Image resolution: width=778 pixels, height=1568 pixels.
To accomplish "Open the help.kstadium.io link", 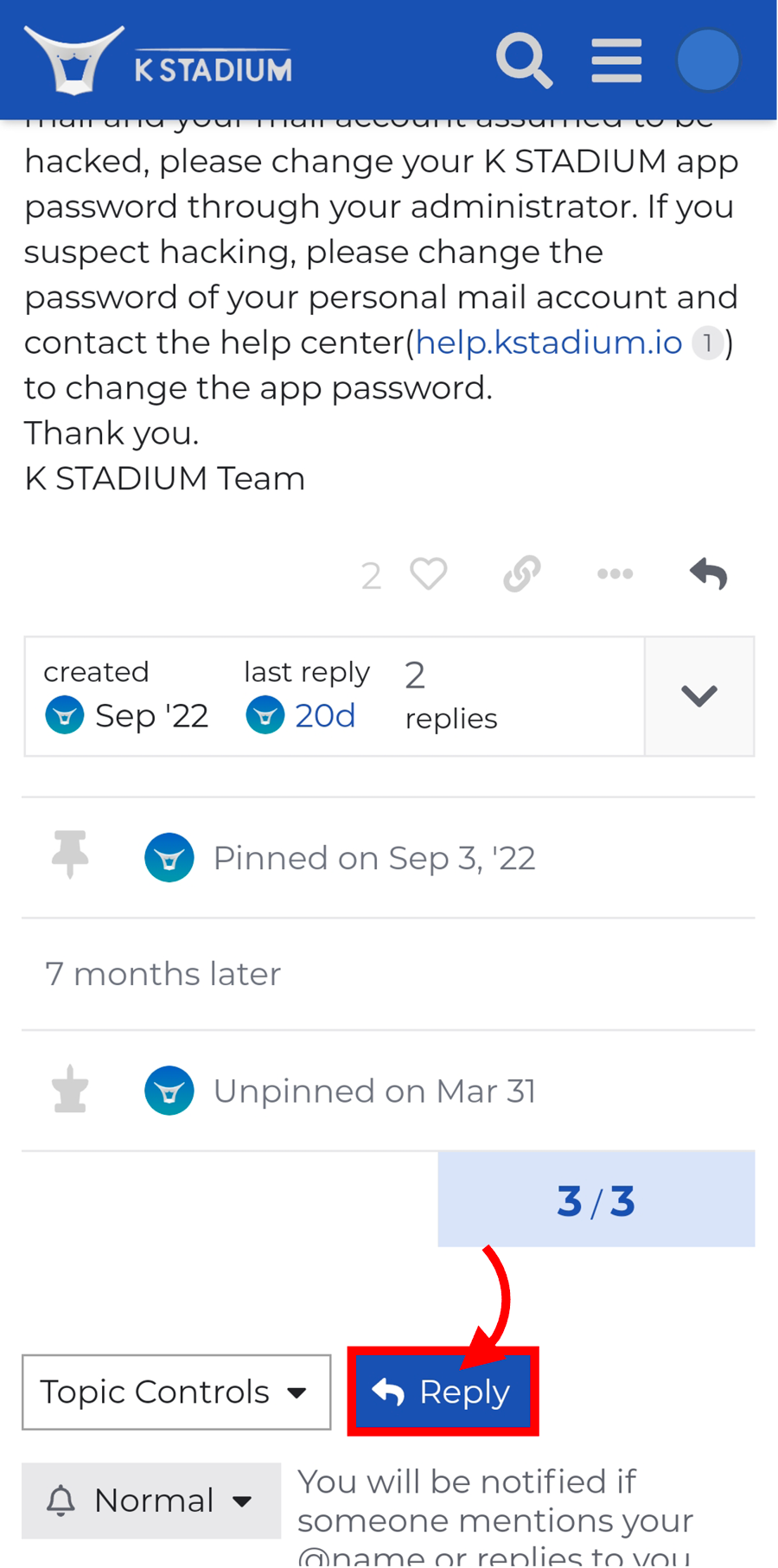I will (549, 342).
